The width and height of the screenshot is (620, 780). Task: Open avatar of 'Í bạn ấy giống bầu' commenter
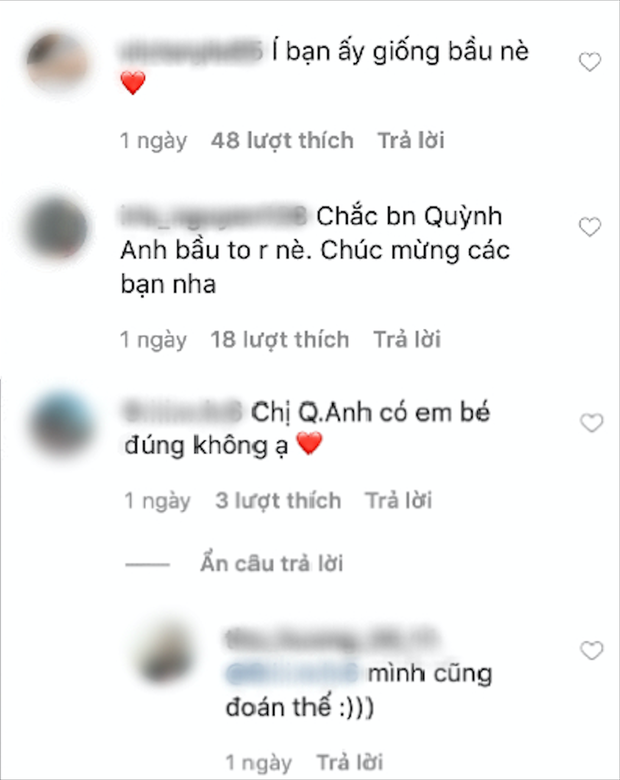57,62
